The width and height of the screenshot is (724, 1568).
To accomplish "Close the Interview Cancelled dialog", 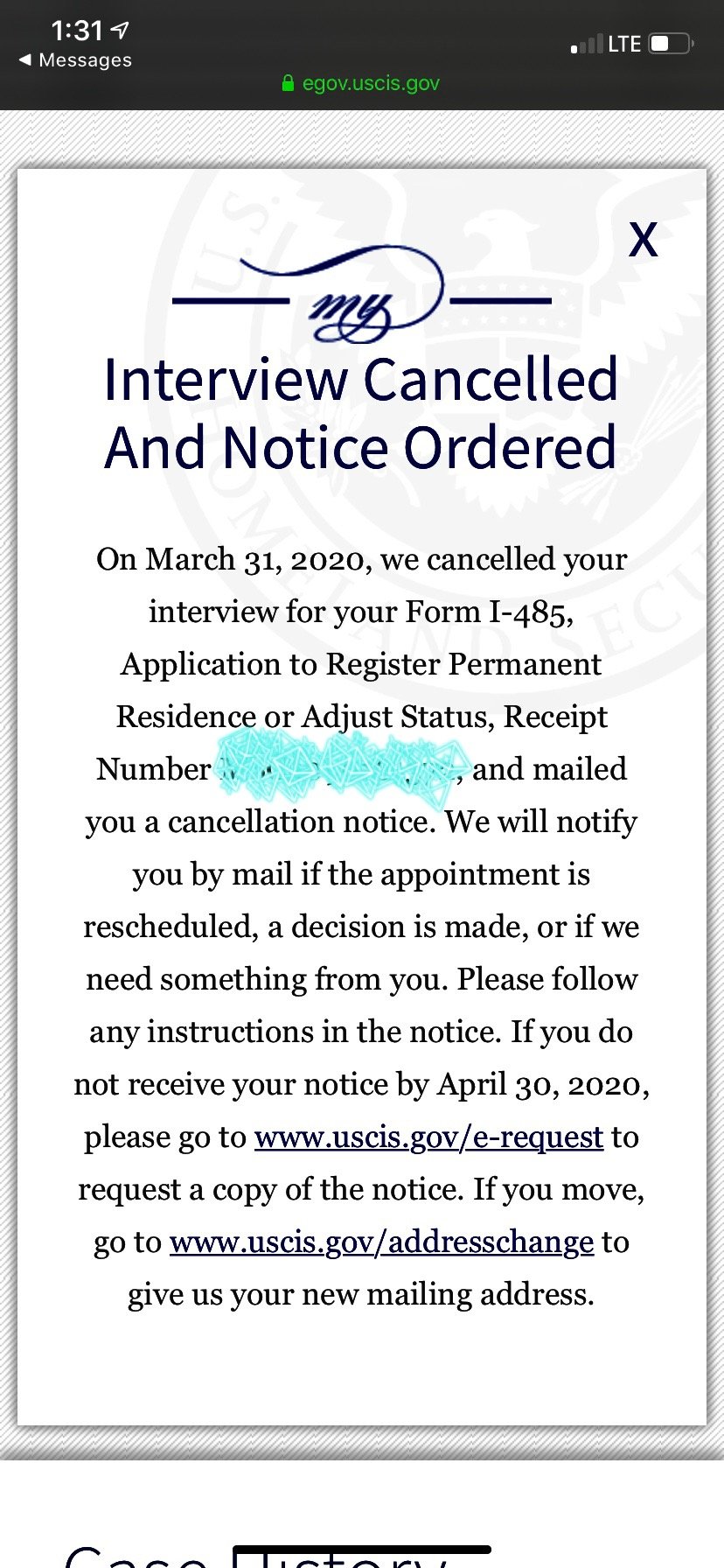I will (643, 239).
